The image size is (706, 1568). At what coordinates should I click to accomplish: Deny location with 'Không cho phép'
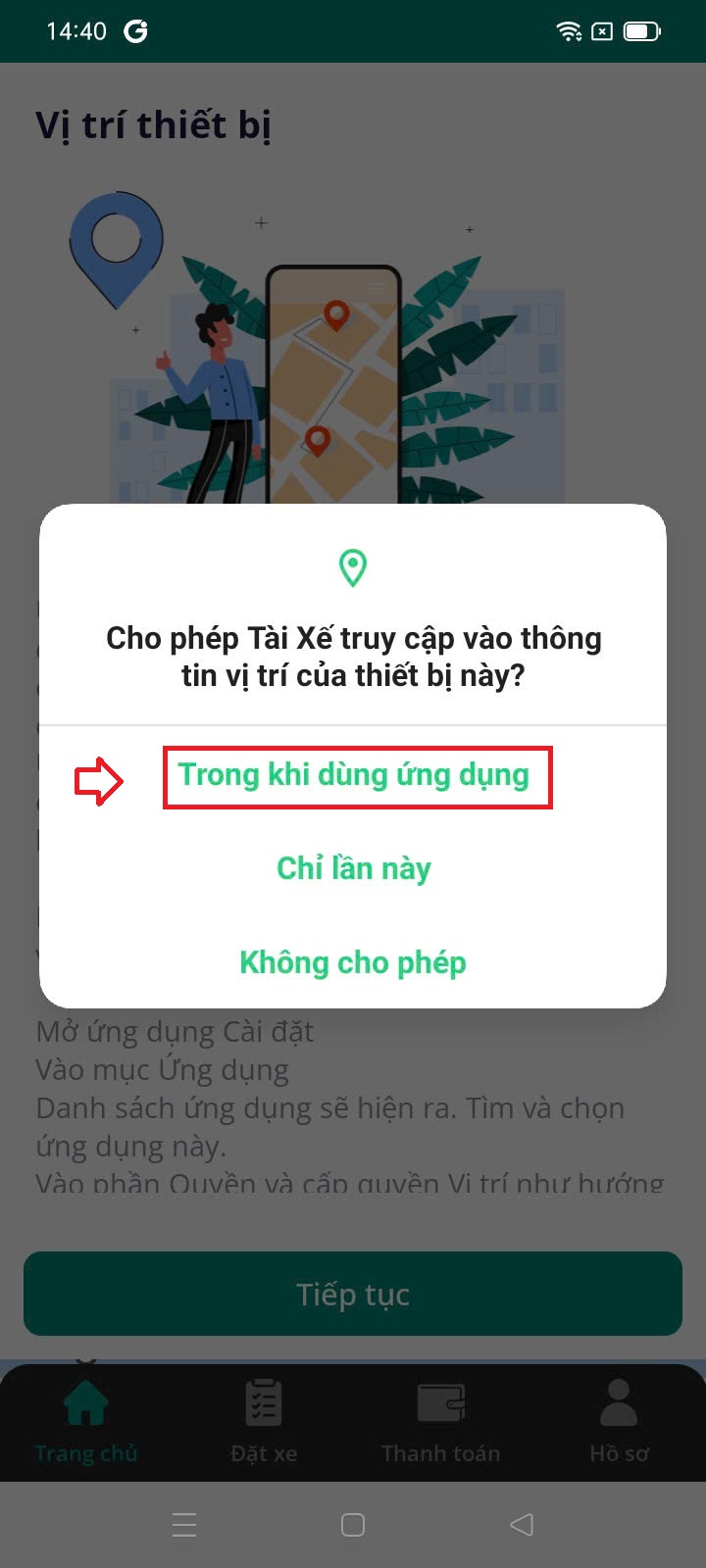tap(353, 962)
